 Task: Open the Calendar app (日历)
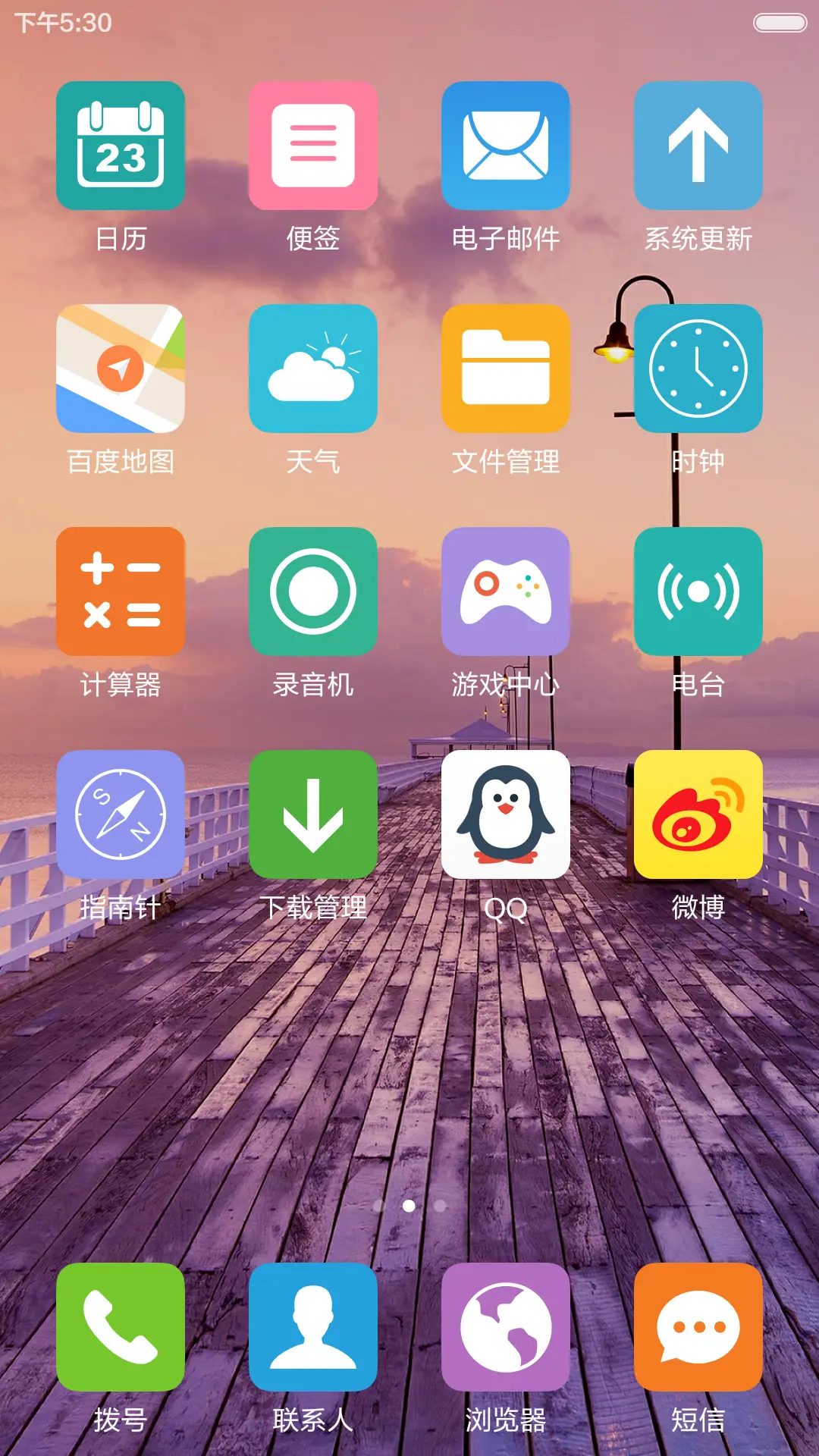click(x=121, y=146)
